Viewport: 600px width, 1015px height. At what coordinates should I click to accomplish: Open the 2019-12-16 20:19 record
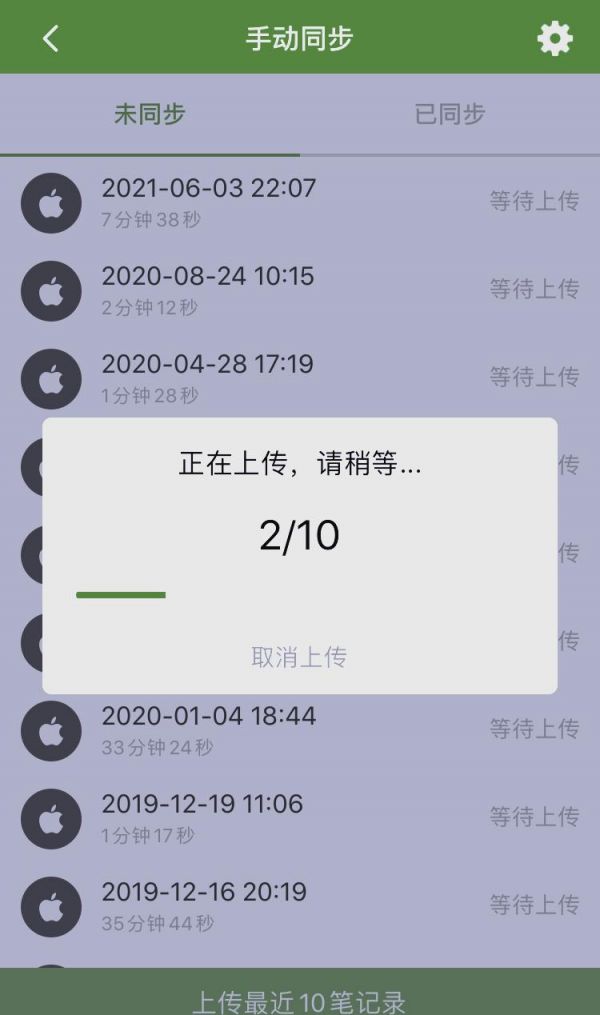click(300, 907)
